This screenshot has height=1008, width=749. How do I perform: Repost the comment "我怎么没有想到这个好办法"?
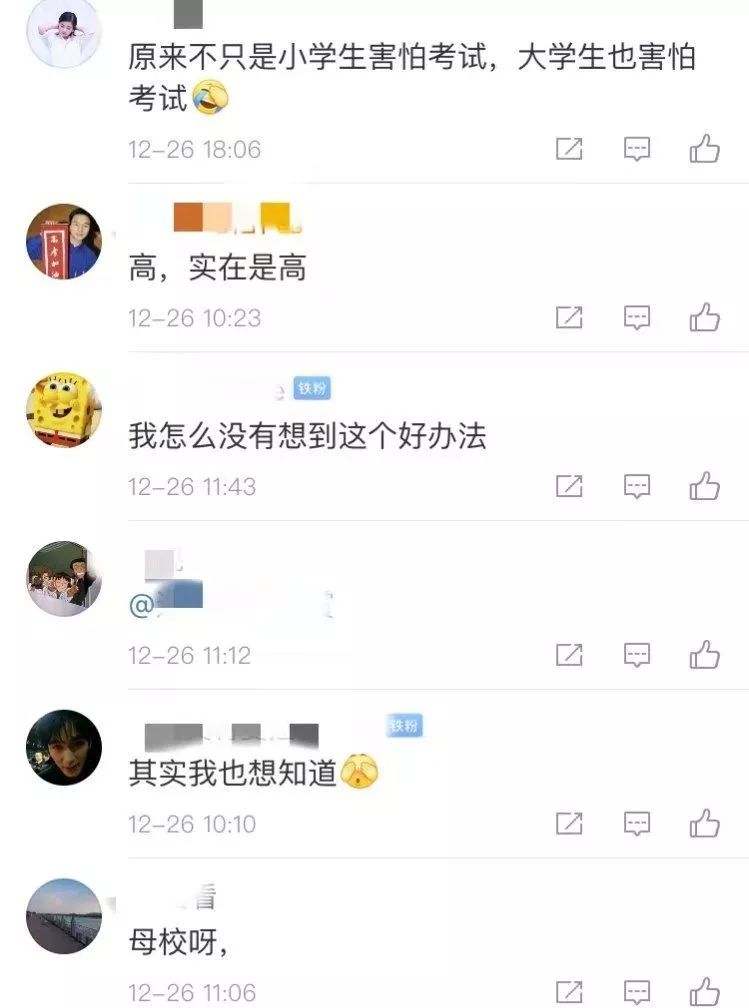coord(569,487)
